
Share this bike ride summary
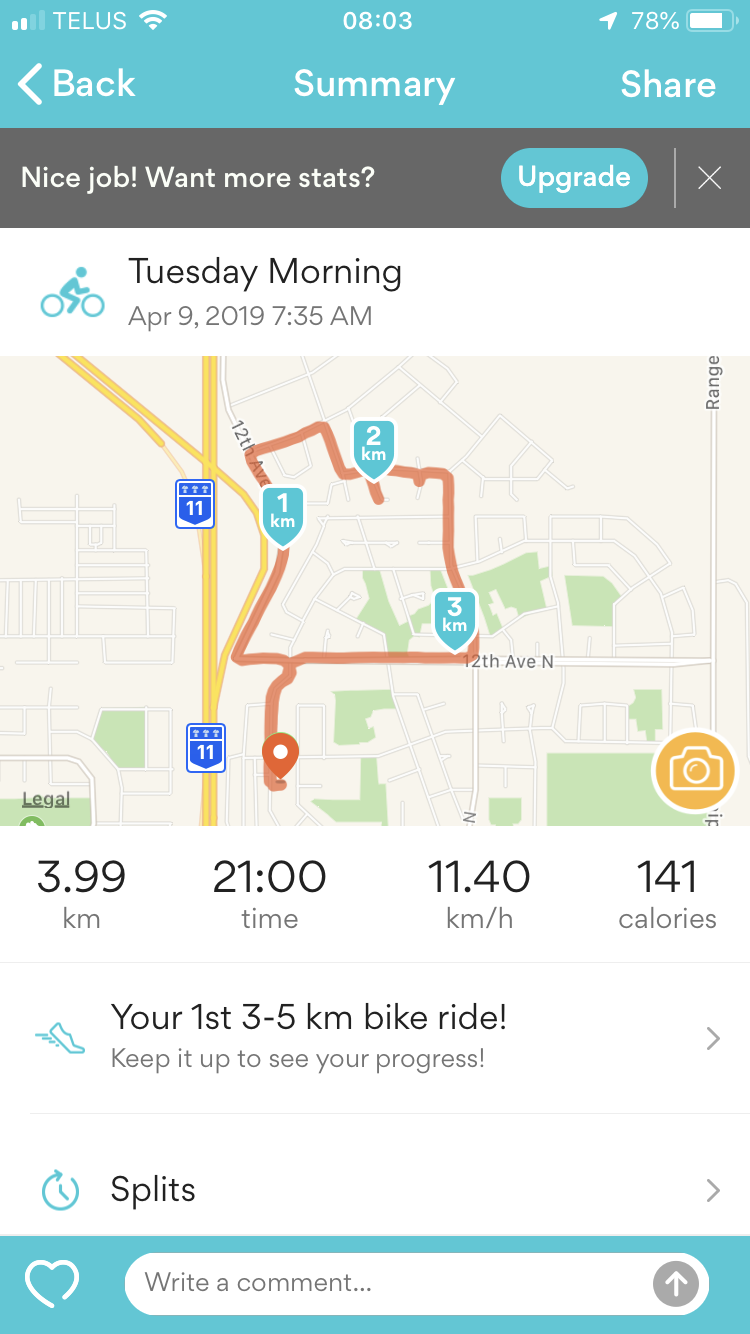pos(667,85)
